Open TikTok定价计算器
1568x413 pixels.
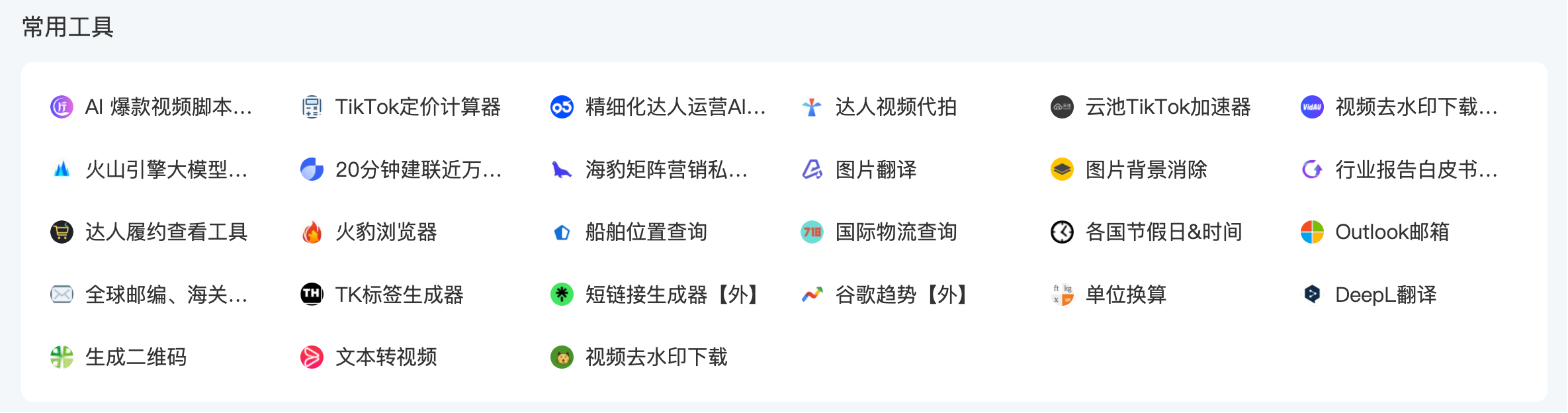[417, 107]
